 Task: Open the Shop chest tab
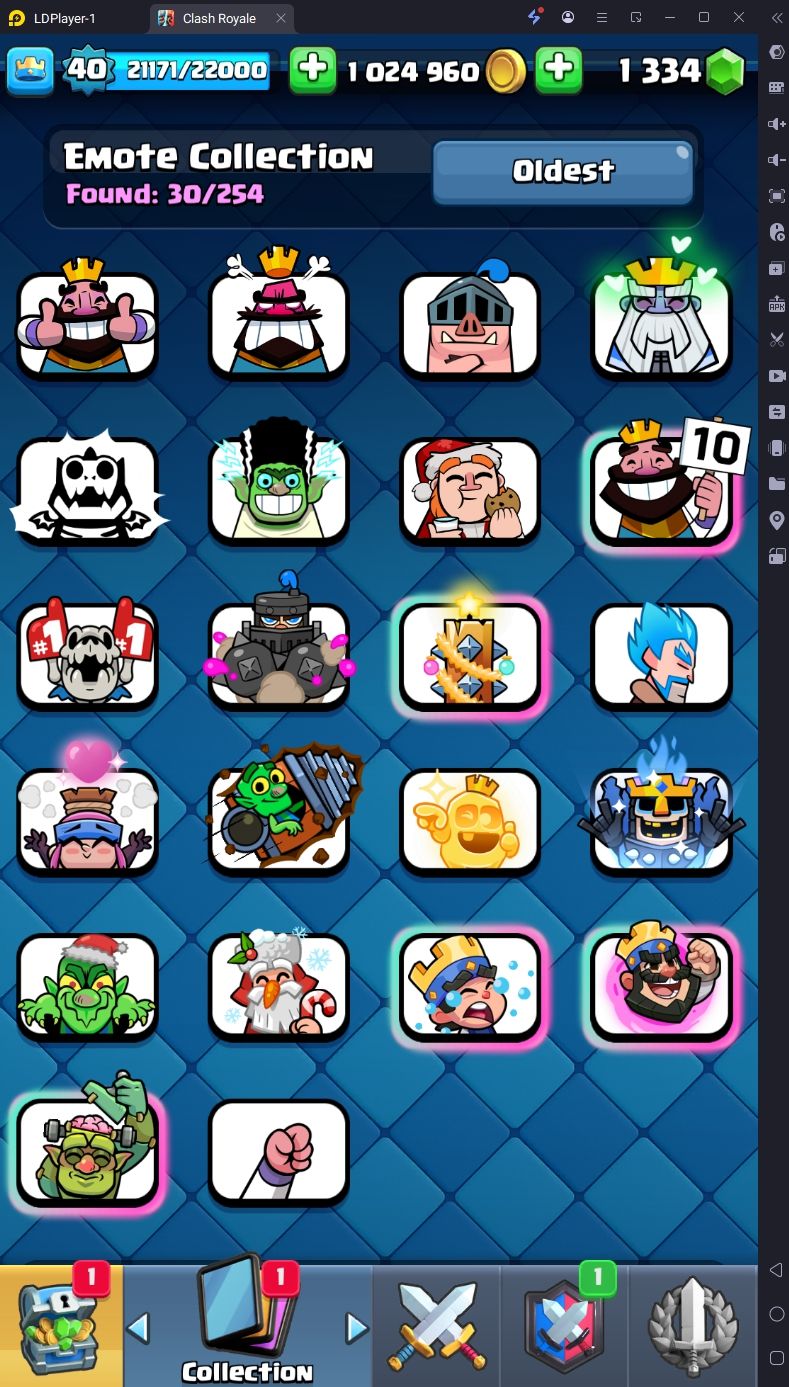[61, 1325]
